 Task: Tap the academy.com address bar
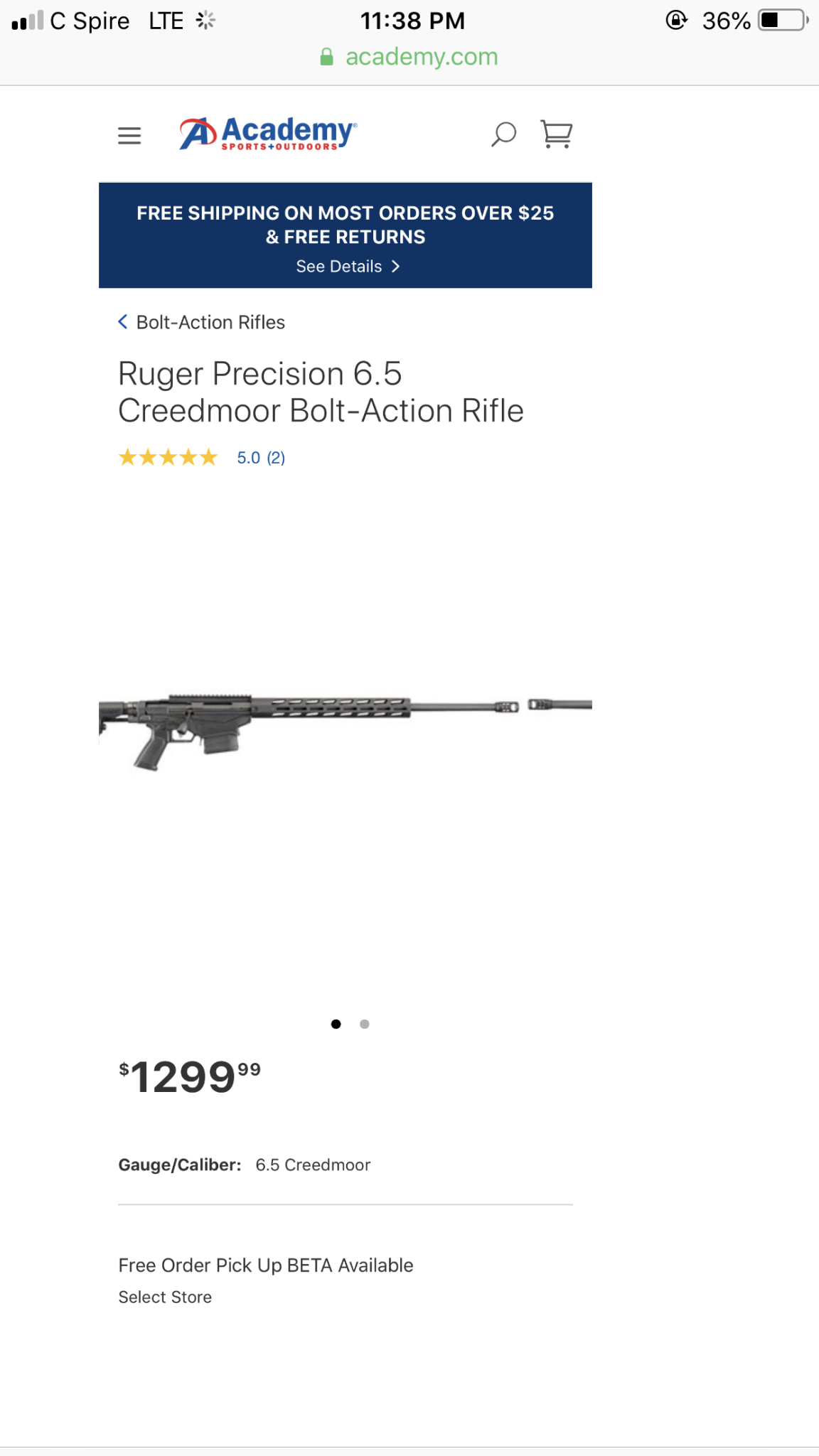(409, 57)
